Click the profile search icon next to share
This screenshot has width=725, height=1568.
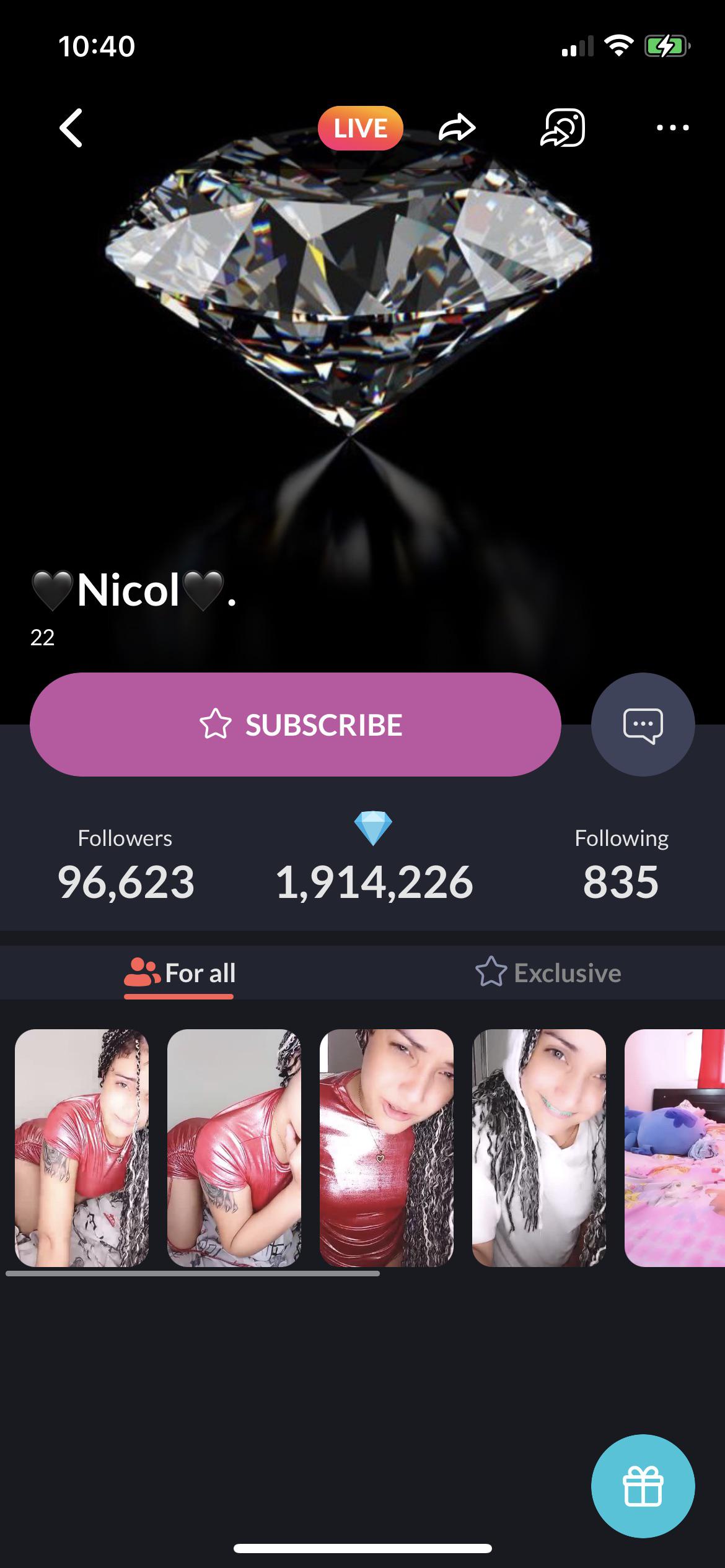561,128
